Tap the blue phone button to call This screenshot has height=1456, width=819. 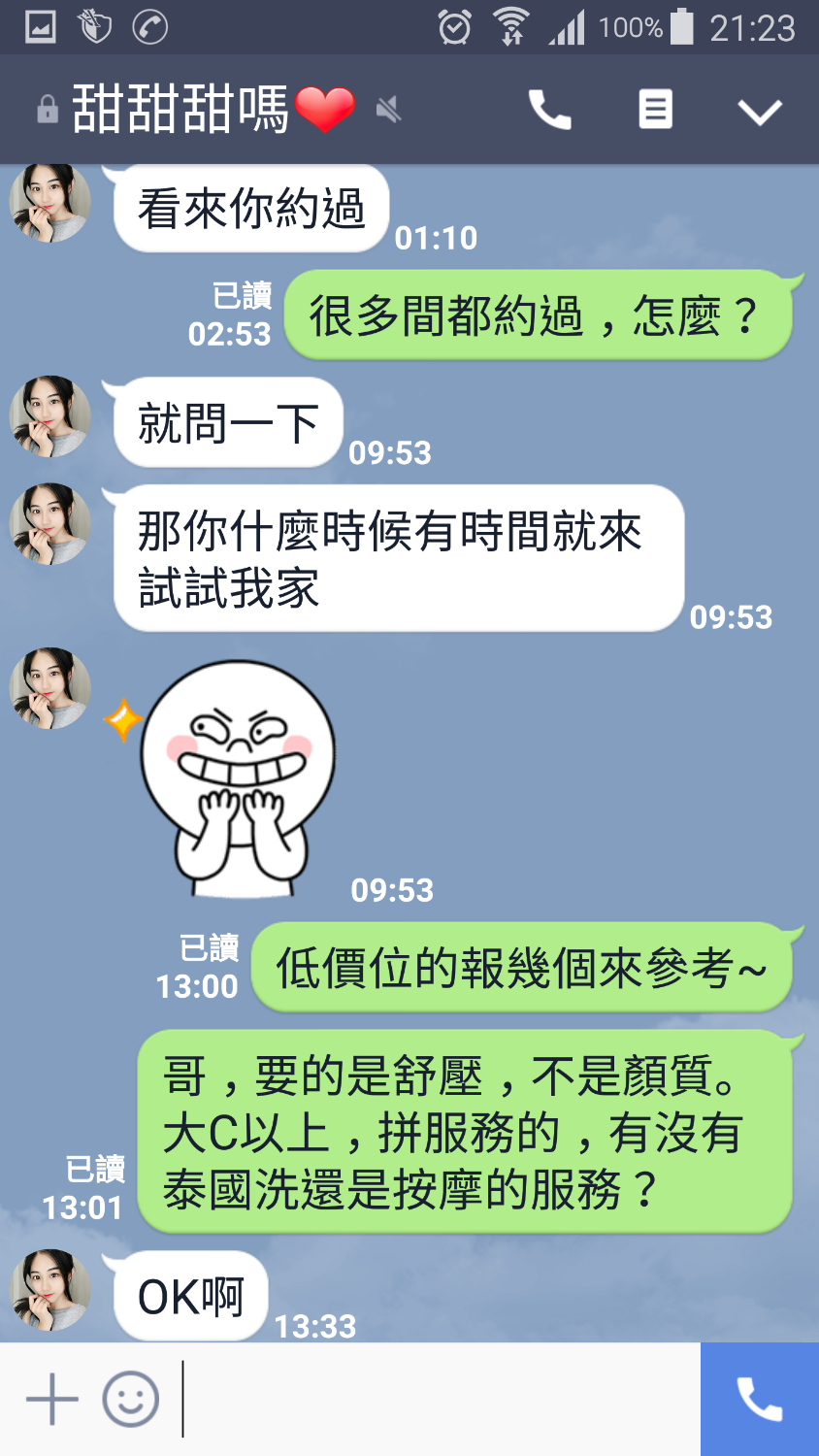(759, 1398)
